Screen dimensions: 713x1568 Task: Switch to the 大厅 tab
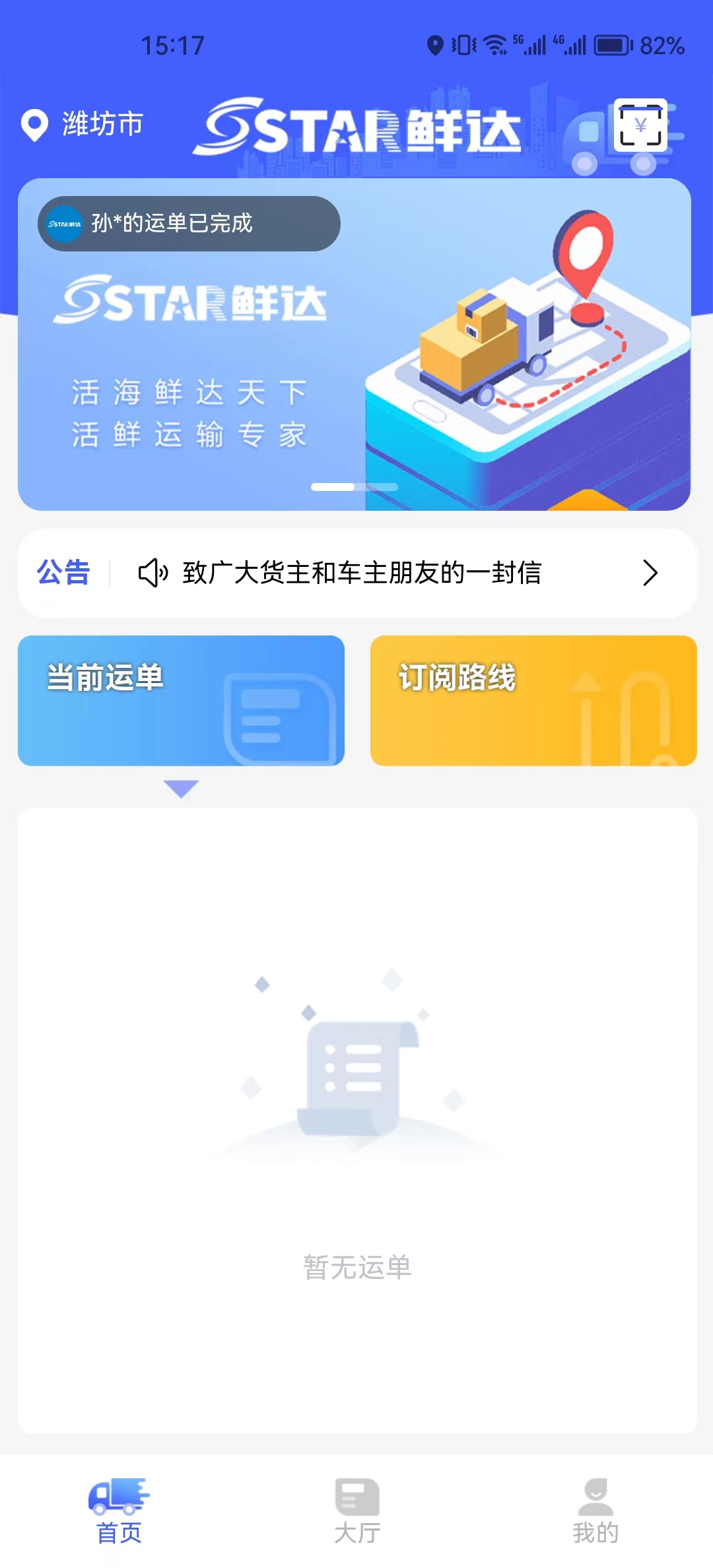(x=356, y=1511)
